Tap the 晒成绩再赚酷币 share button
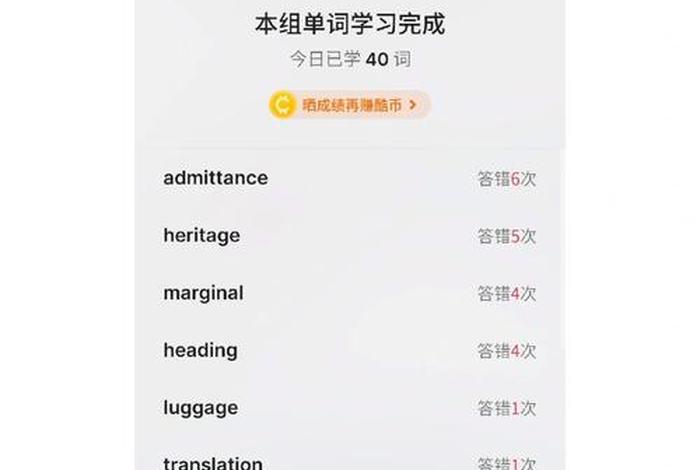The height and width of the screenshot is (470, 700). click(349, 105)
